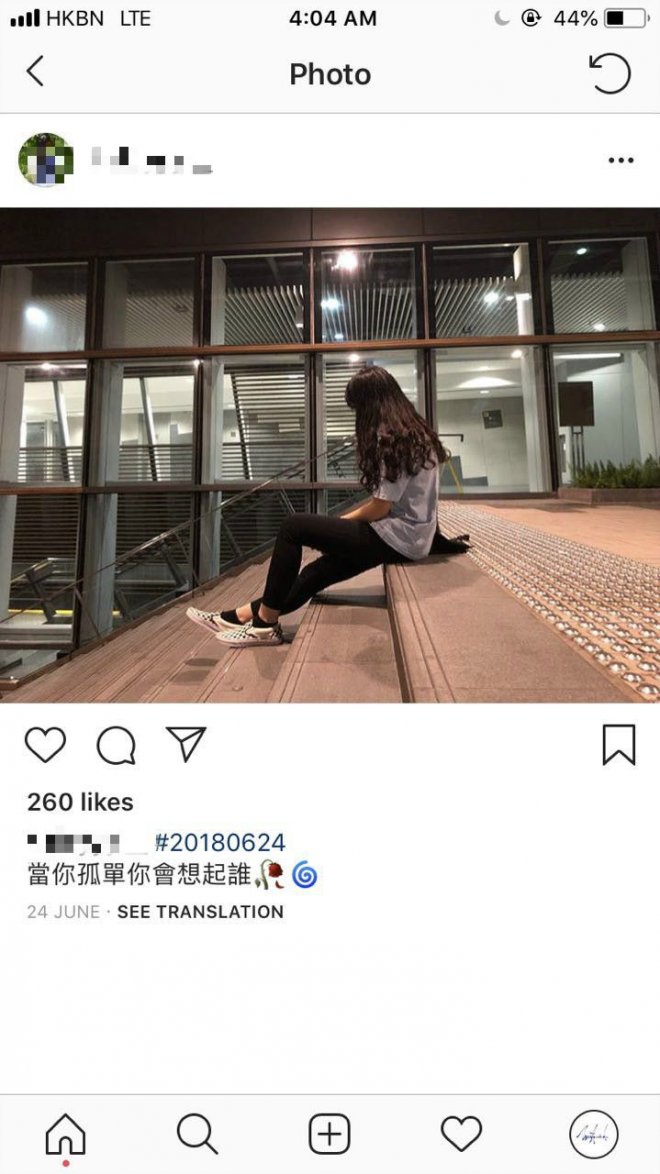
Task: Switch to the Home tab
Action: pyautogui.click(x=66, y=1135)
